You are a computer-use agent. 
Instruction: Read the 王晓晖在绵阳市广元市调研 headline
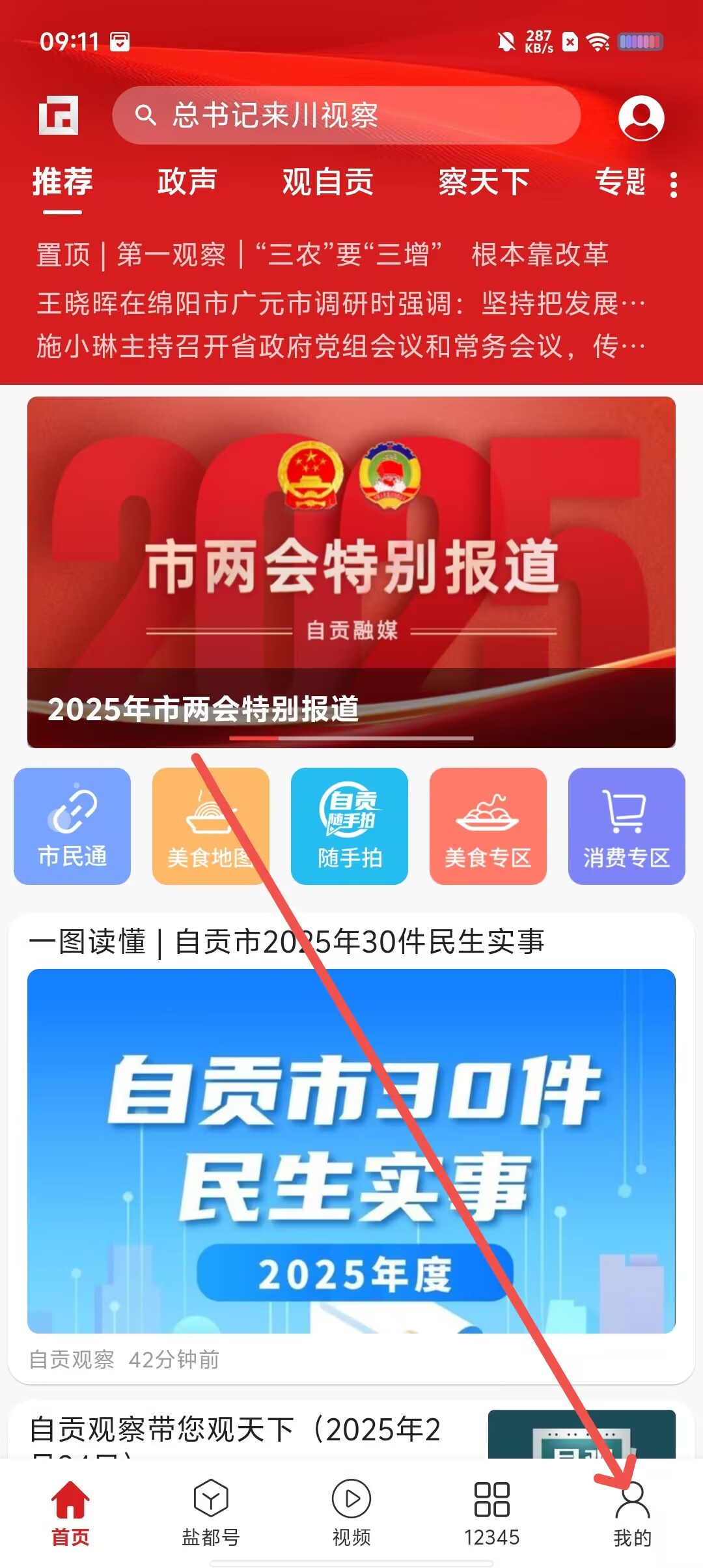(340, 303)
